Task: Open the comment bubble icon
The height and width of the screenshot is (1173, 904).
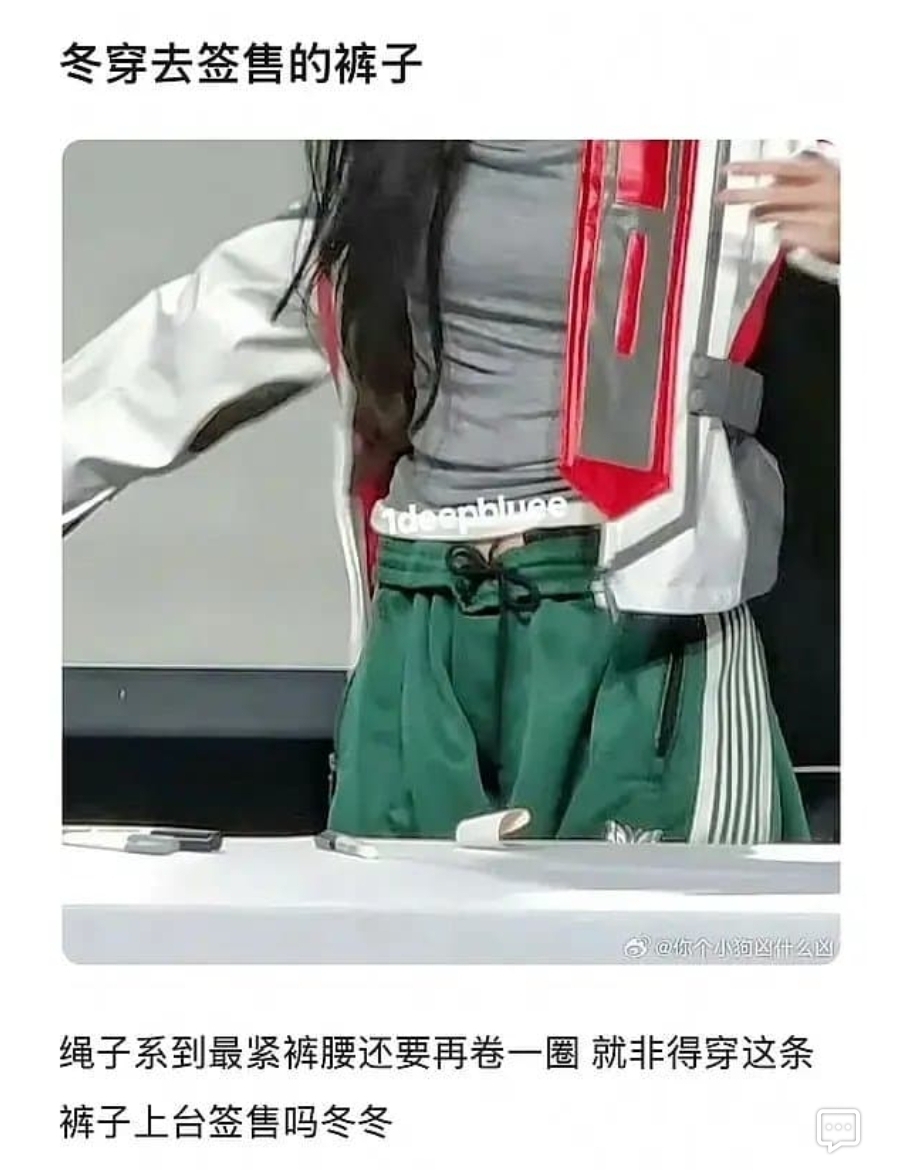Action: (x=838, y=1130)
